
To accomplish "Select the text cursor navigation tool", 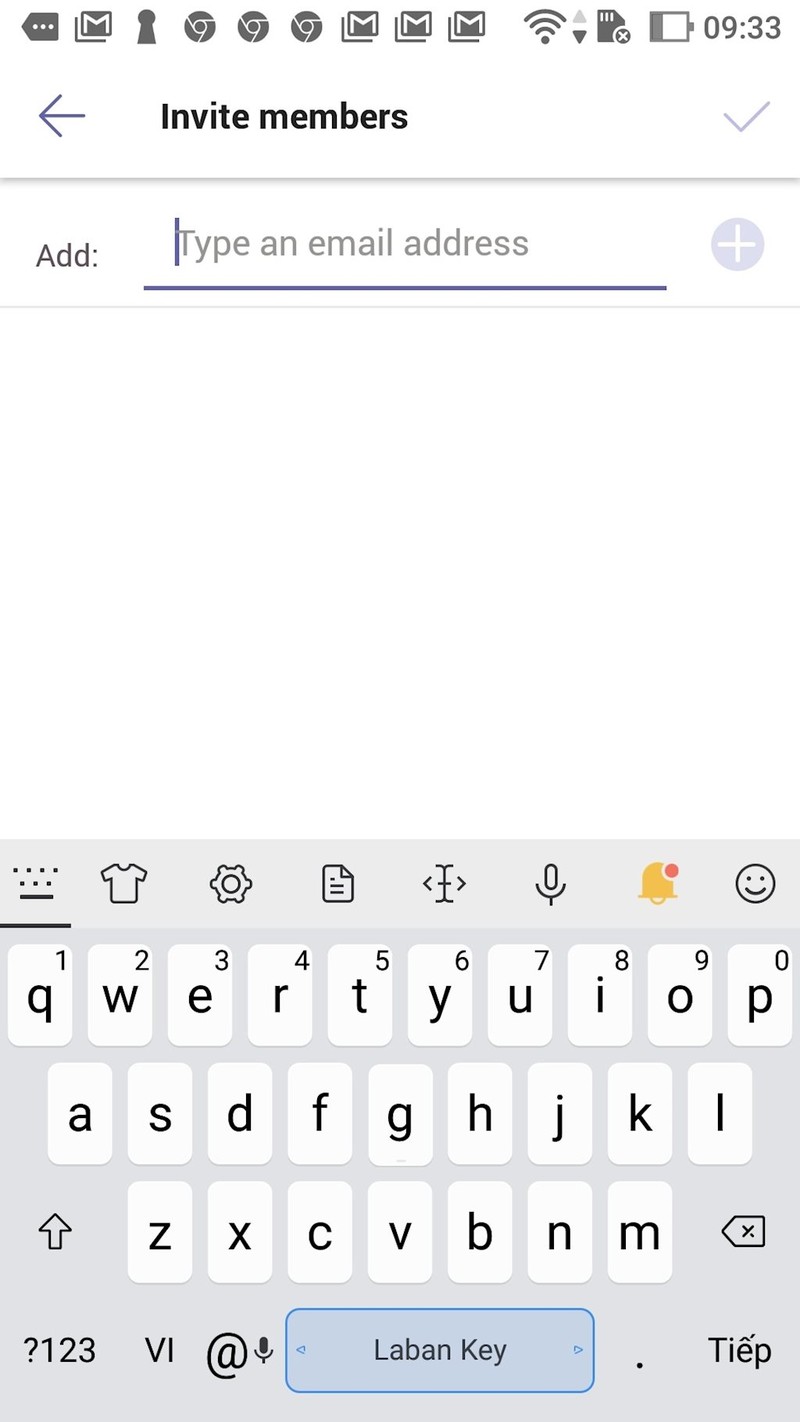I will tap(444, 883).
